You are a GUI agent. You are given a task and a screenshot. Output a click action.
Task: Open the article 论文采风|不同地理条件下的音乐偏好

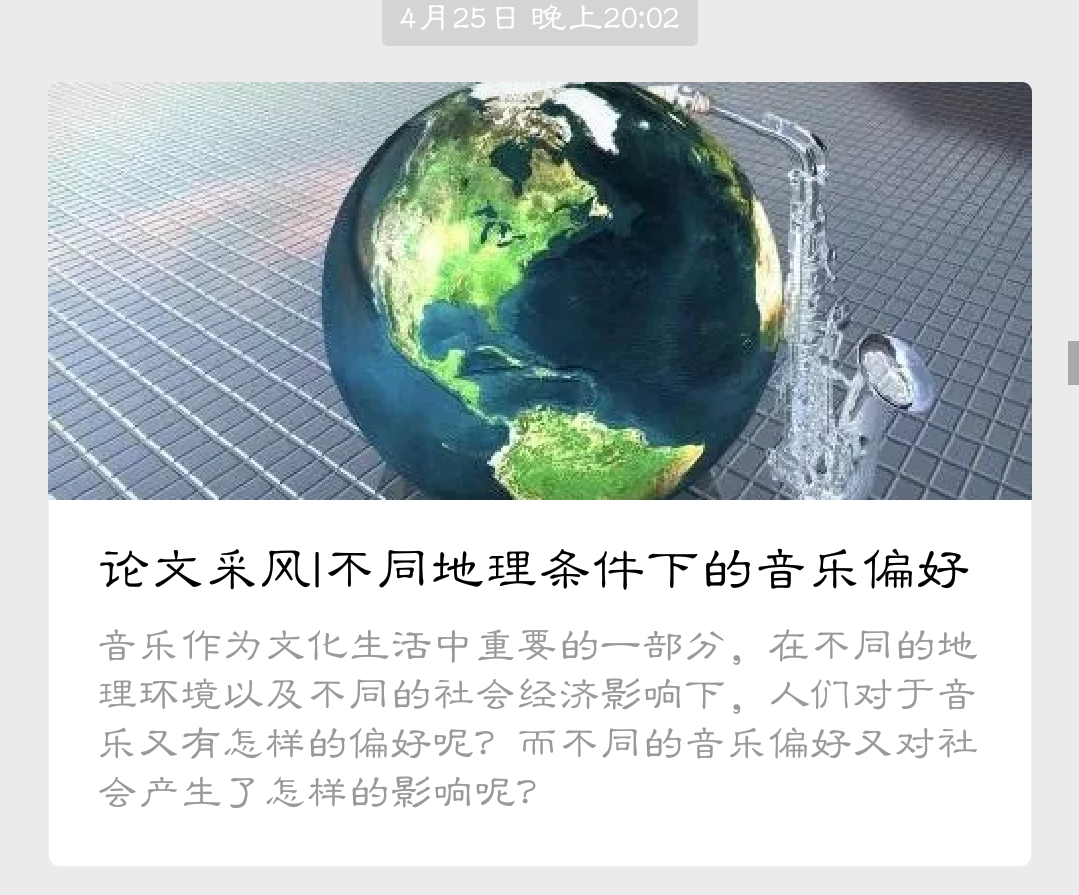[535, 571]
